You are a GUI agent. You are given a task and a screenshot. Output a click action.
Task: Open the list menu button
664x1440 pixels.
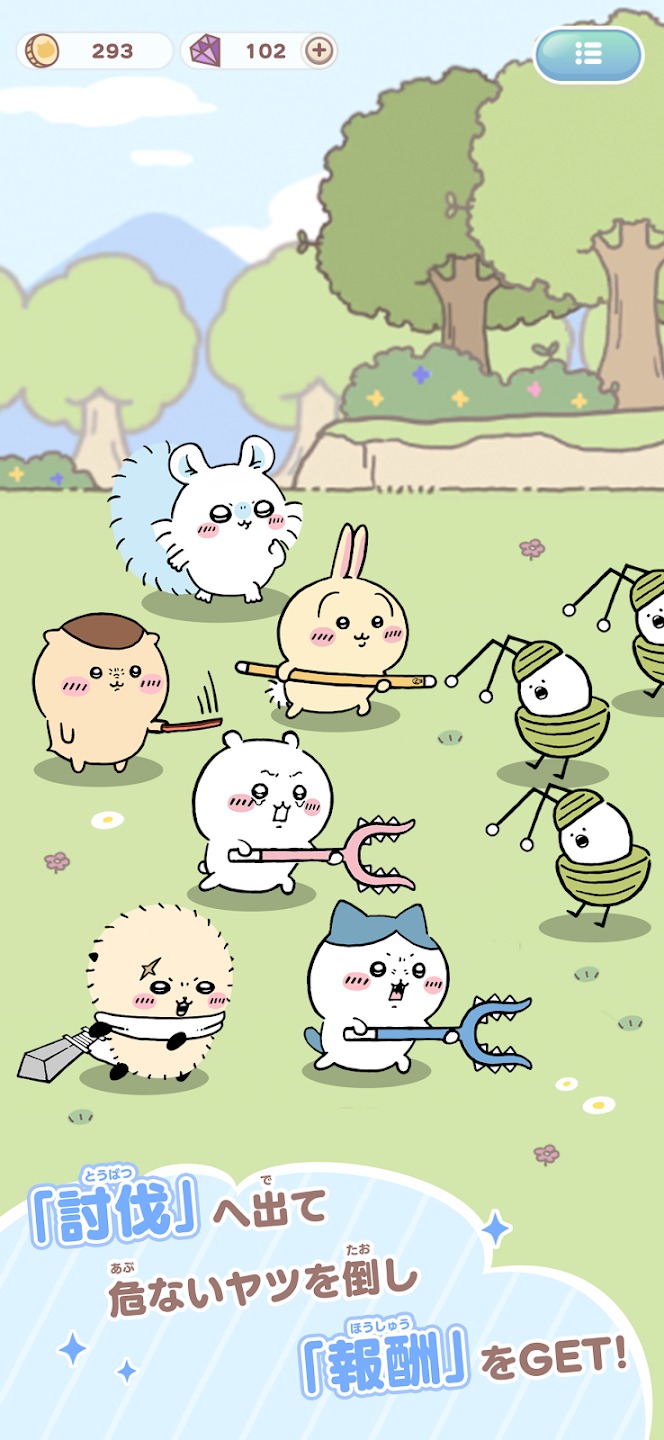[589, 54]
